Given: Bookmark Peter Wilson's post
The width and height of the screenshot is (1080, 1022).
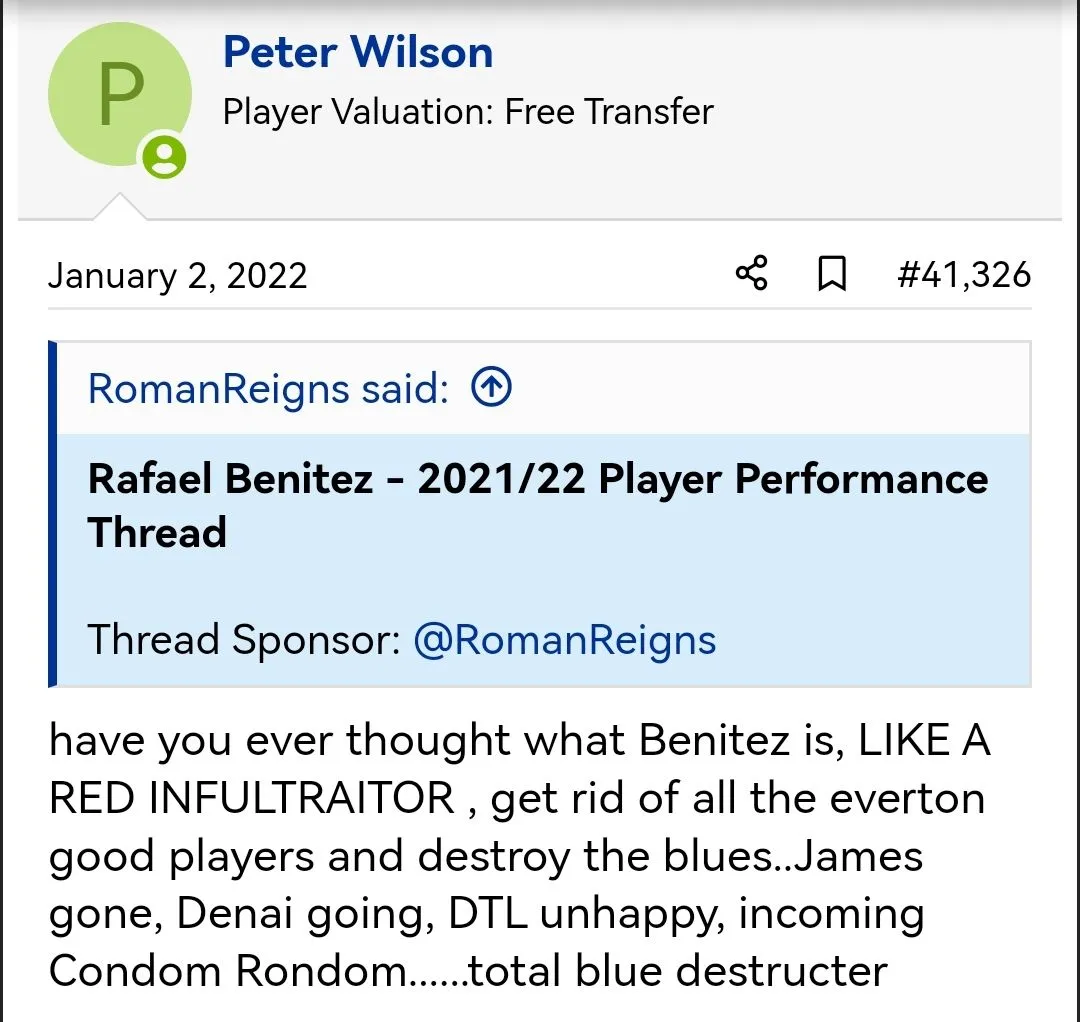Looking at the screenshot, I should 832,273.
